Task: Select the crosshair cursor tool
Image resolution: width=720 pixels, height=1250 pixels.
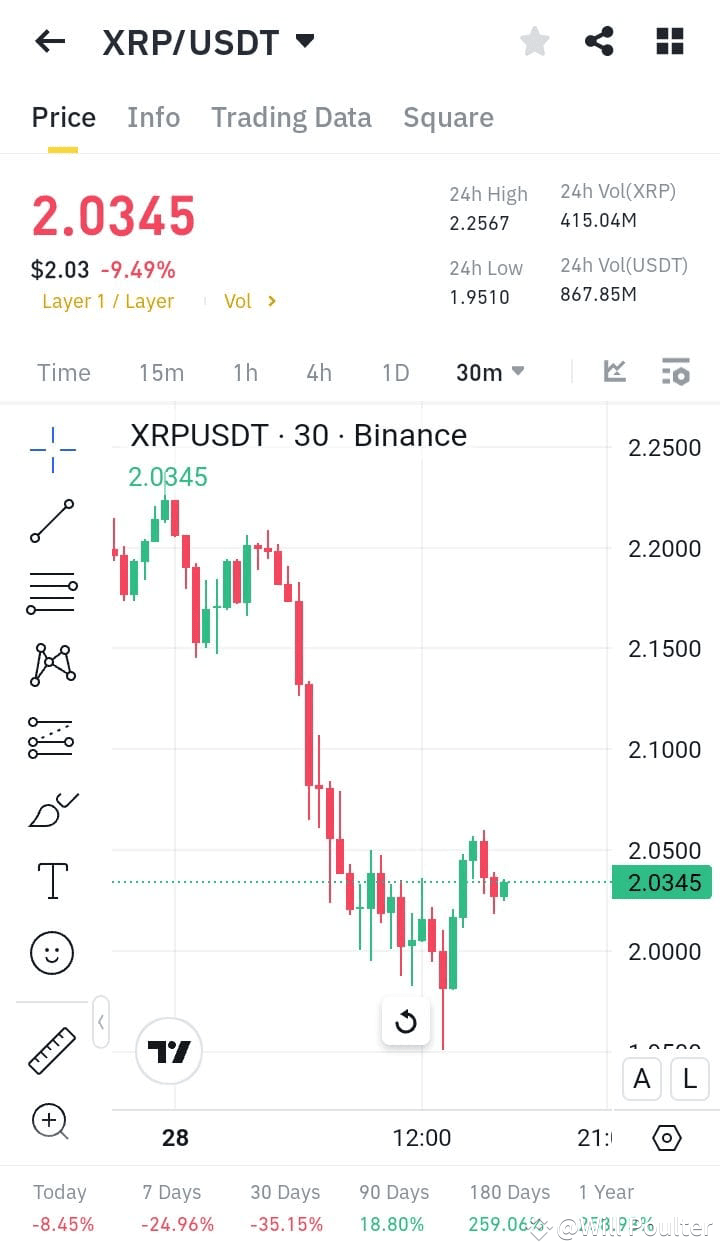Action: pos(51,449)
